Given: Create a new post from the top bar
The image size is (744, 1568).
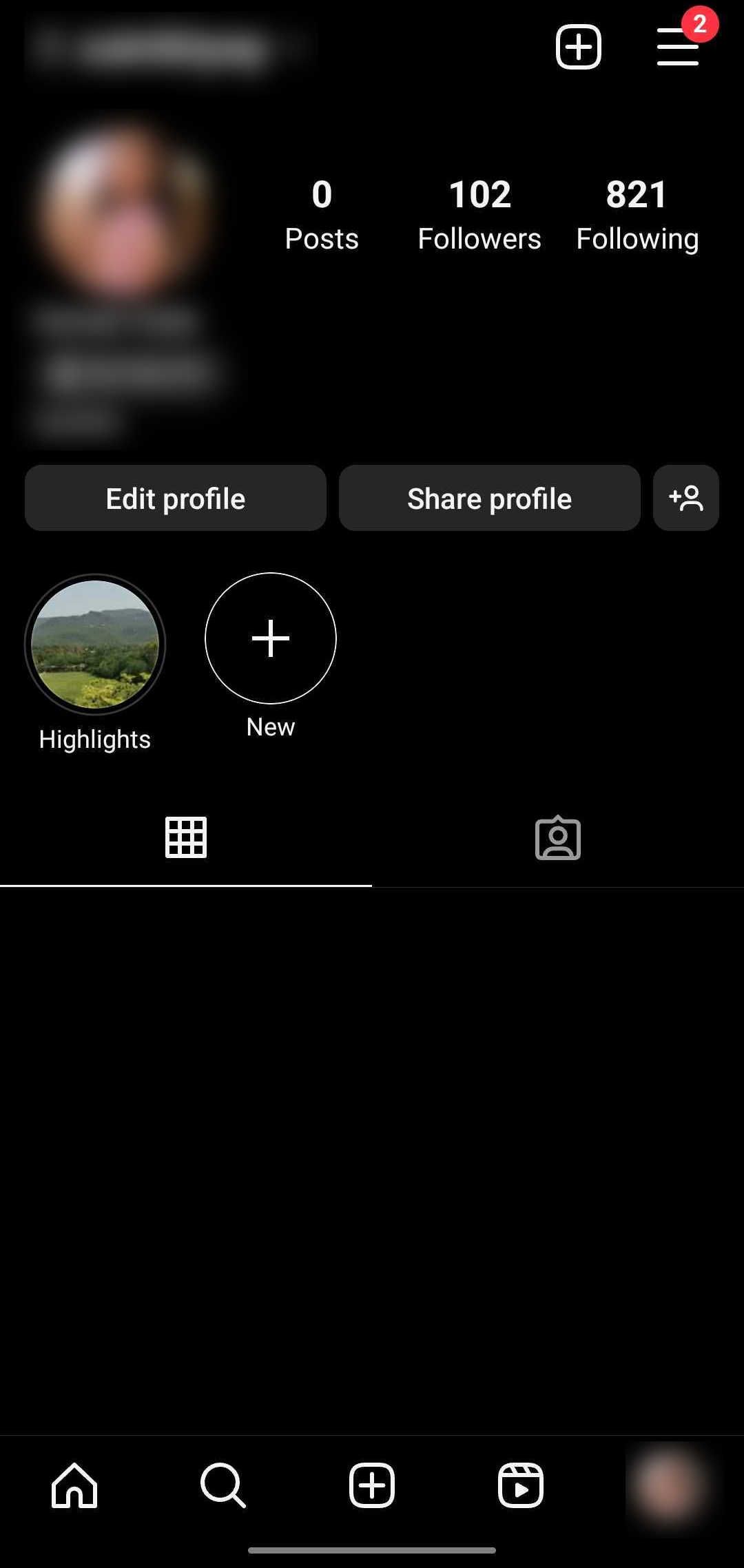Looking at the screenshot, I should click(x=577, y=46).
